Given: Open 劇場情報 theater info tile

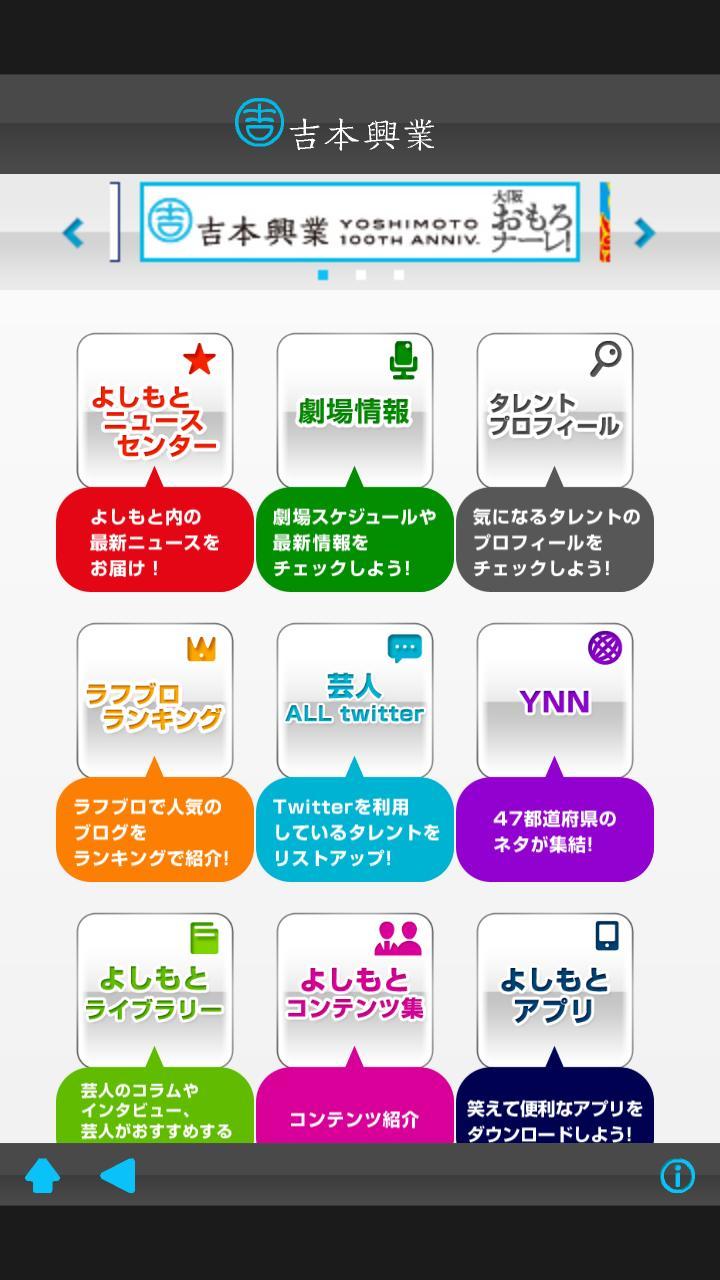Looking at the screenshot, I should 355,411.
